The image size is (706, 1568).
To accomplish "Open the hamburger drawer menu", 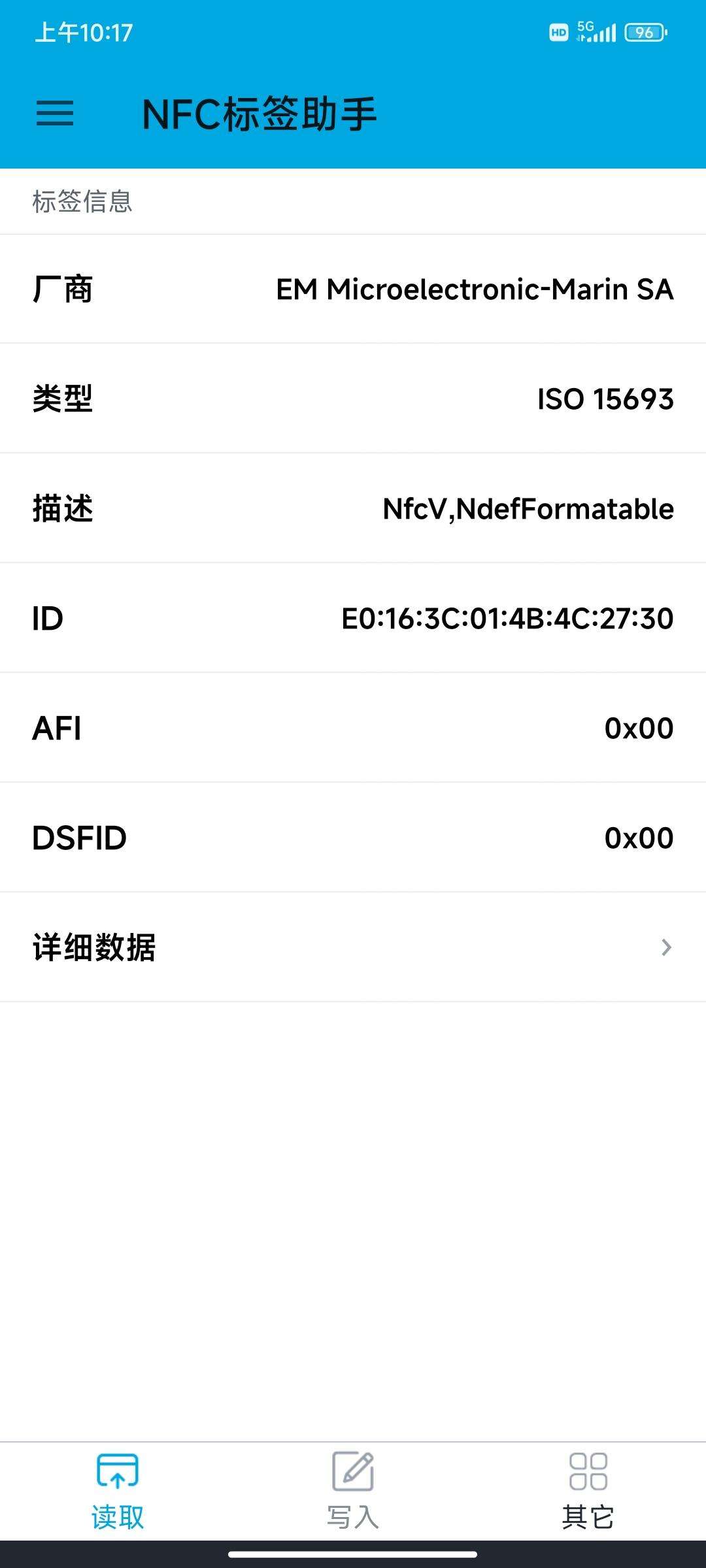I will click(55, 114).
